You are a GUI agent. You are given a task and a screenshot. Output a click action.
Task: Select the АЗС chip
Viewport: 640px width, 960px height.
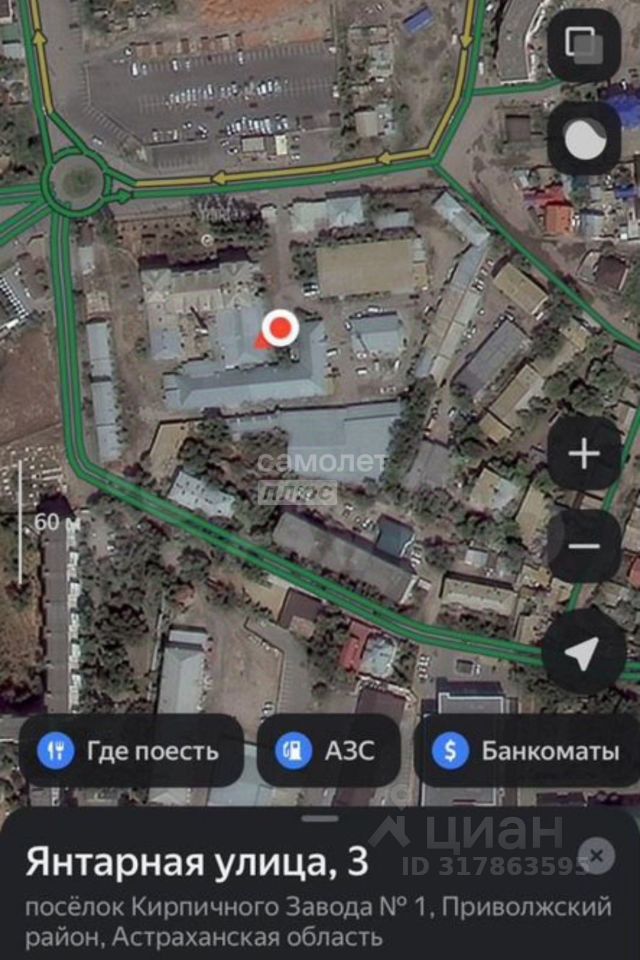(x=329, y=750)
